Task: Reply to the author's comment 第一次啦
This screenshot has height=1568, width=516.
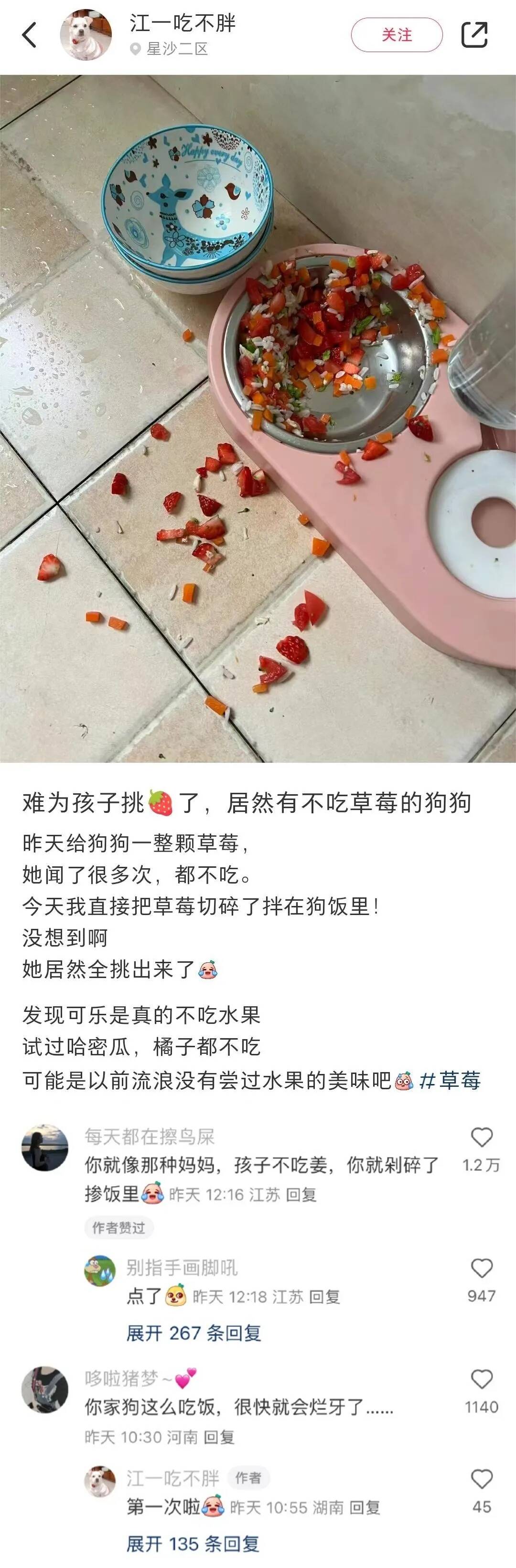Action: (x=365, y=1508)
